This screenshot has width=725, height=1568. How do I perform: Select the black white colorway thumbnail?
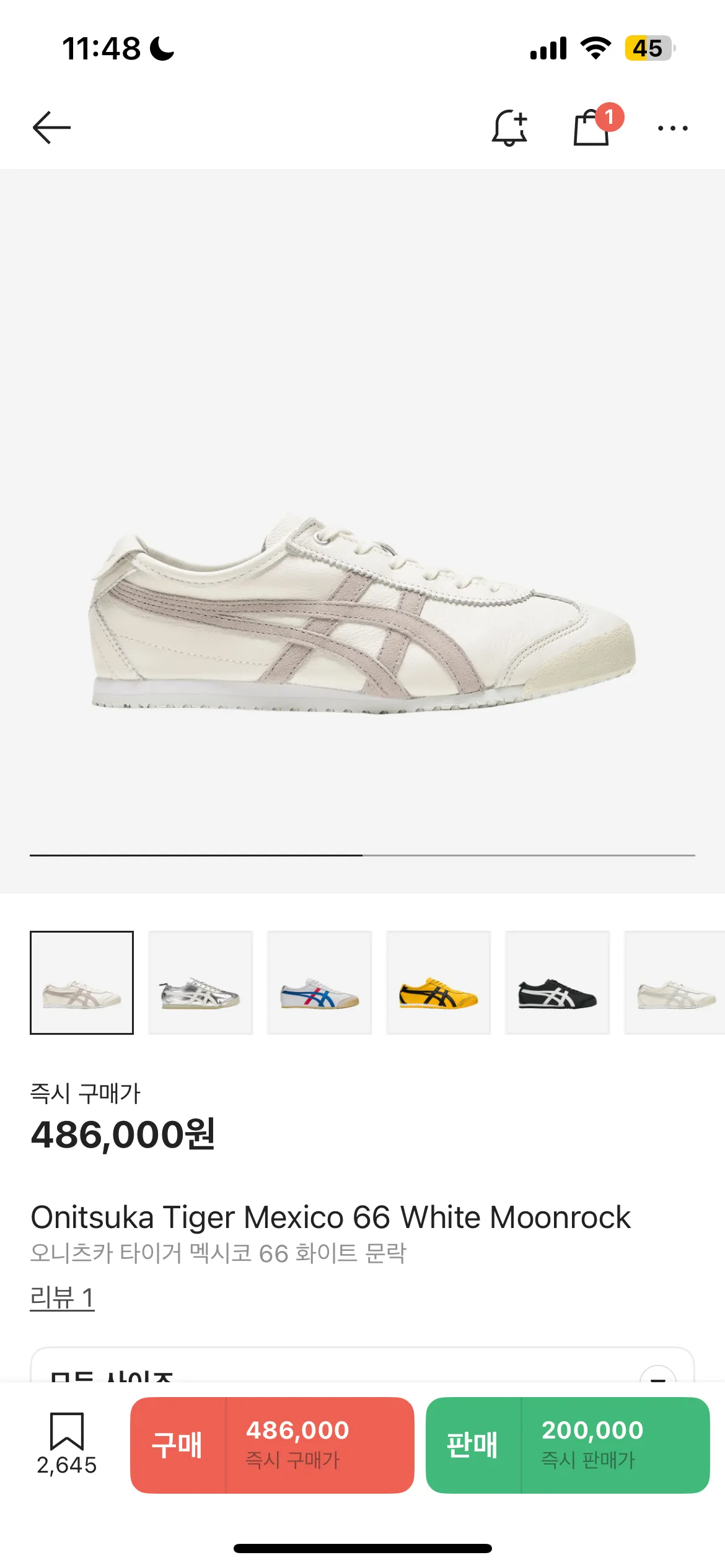coord(558,982)
